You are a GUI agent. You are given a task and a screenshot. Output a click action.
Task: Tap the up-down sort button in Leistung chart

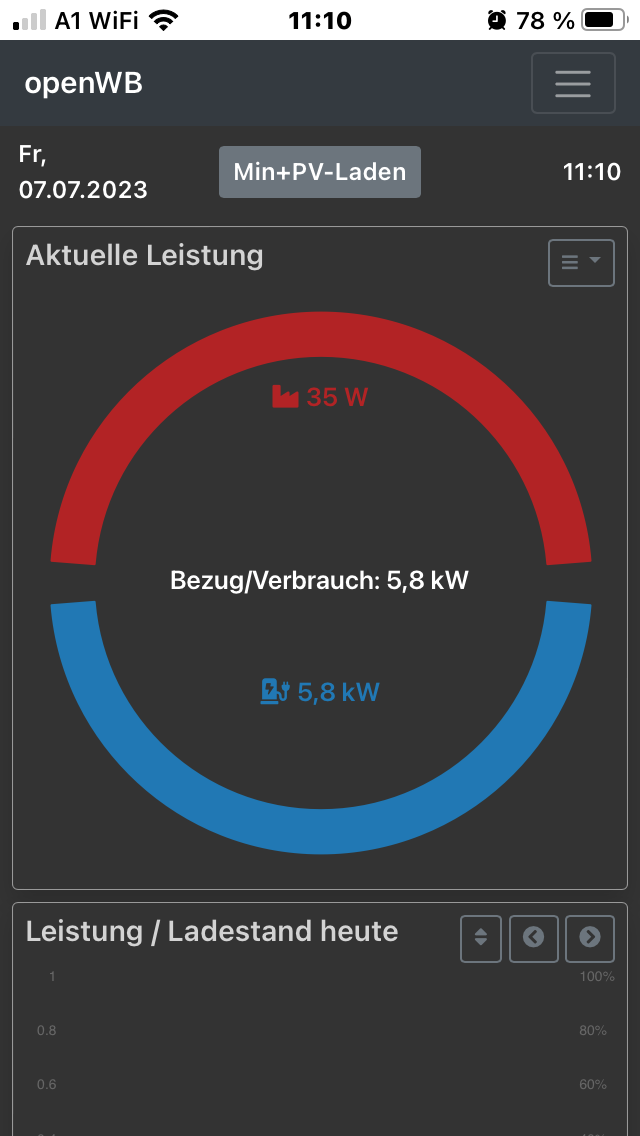(x=481, y=937)
